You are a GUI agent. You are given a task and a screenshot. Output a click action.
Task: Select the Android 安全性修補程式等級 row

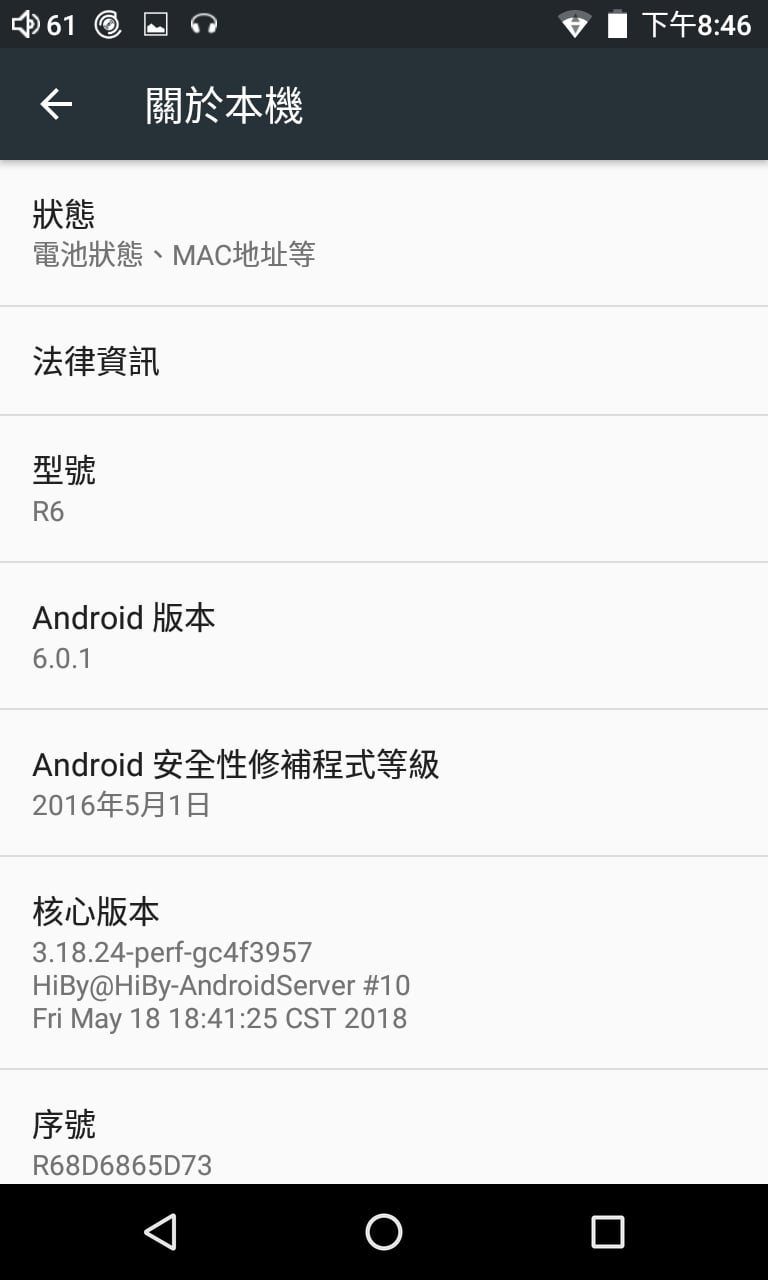point(384,783)
